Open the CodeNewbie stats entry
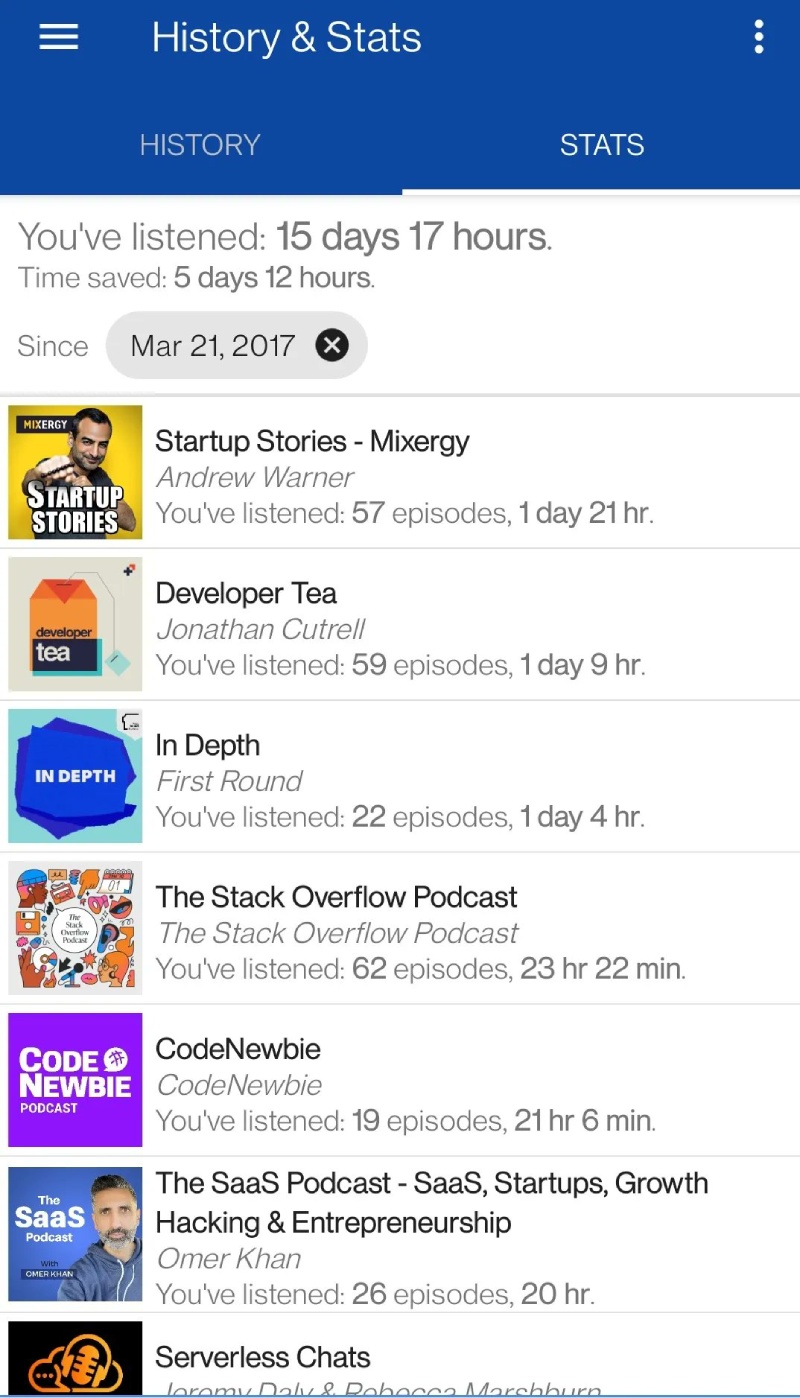Screen dimensions: 800x1398 pos(400,1080)
